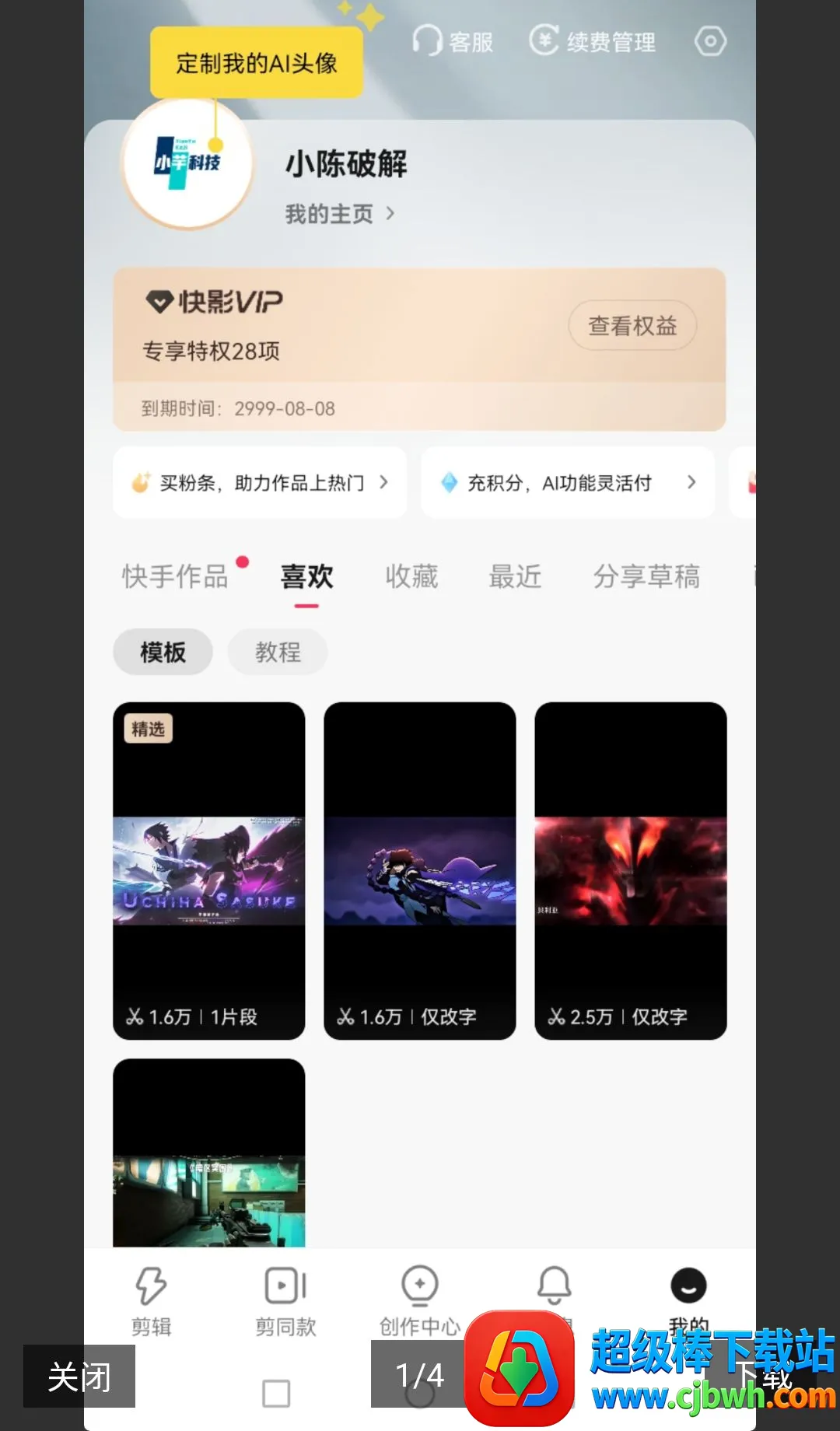The width and height of the screenshot is (840, 1431).
Task: Switch to 分享草稿 tab
Action: [646, 576]
